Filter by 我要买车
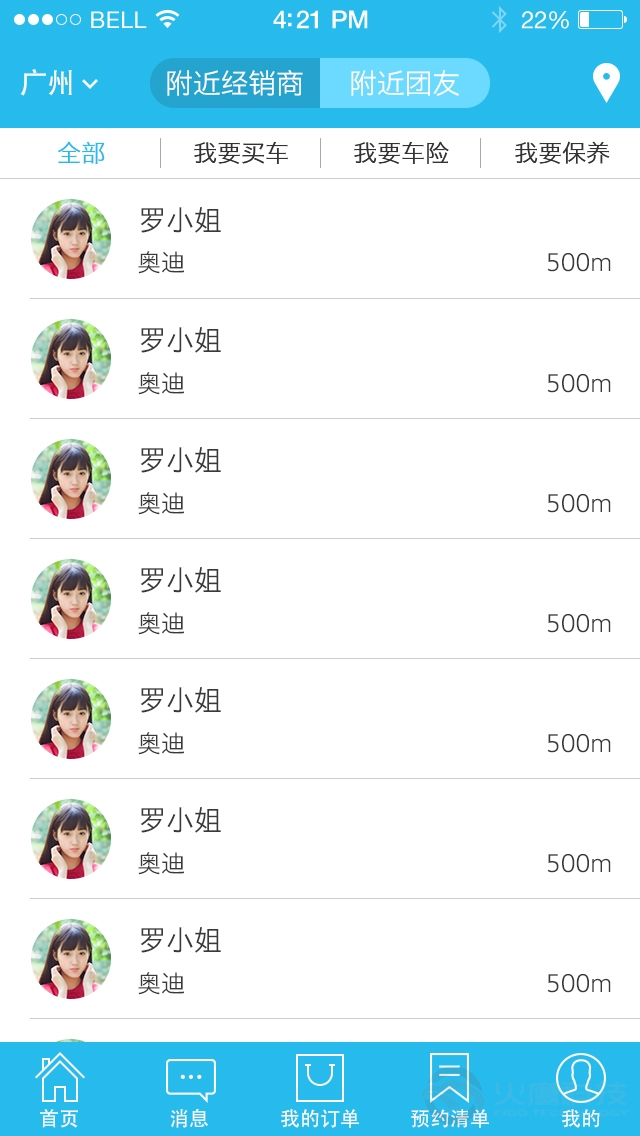This screenshot has height=1136, width=640. 241,153
